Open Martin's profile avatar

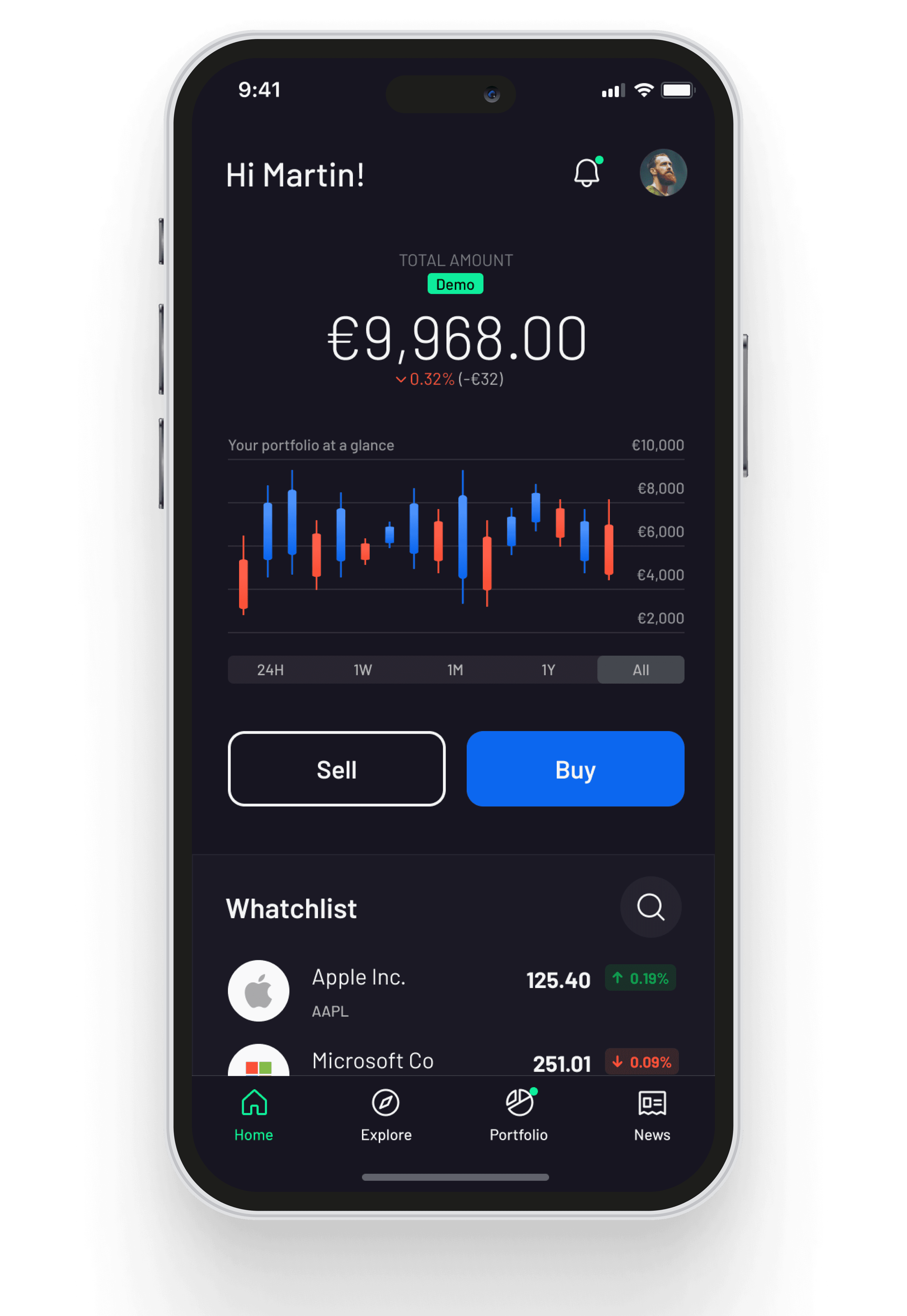tap(663, 173)
